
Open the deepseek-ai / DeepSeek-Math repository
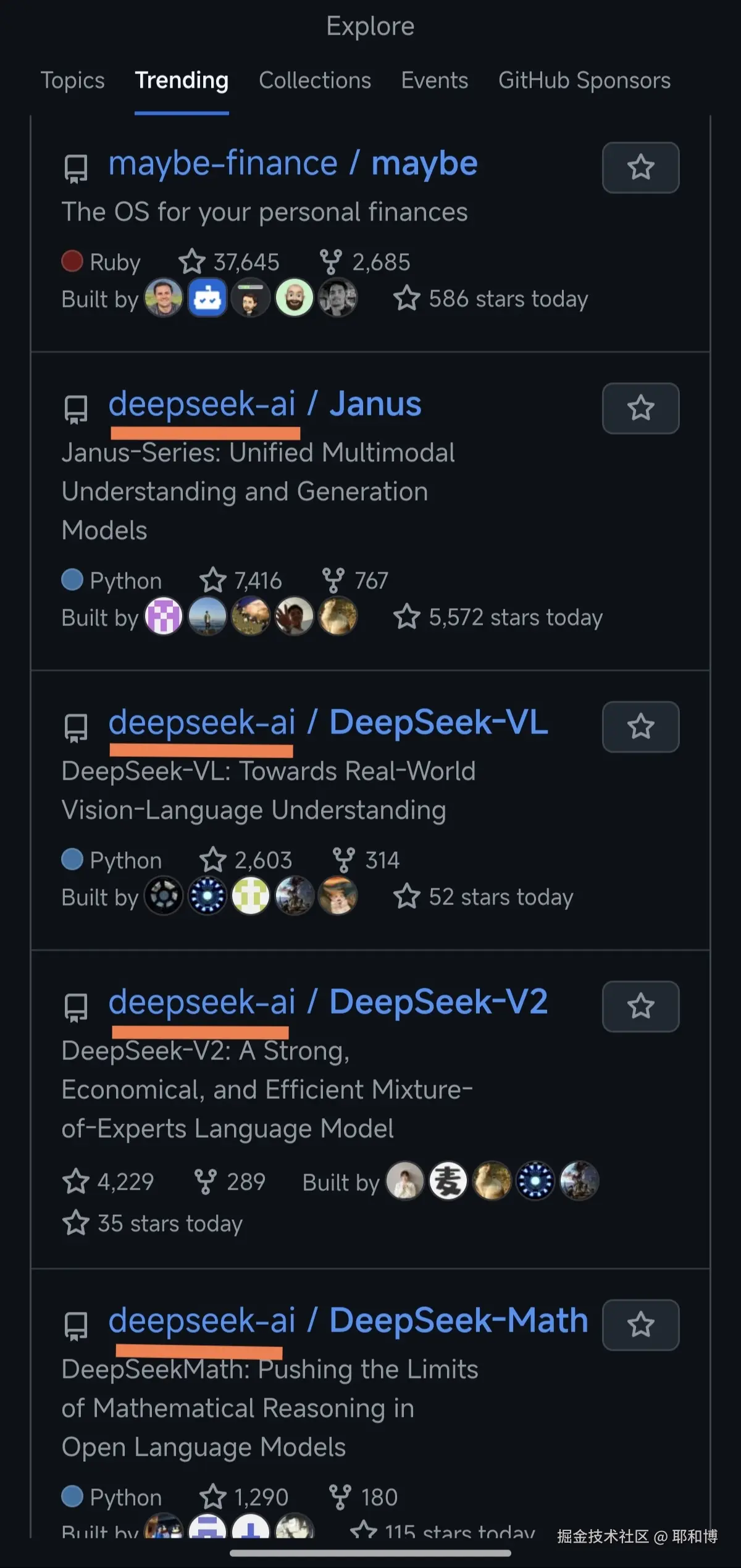348,1320
